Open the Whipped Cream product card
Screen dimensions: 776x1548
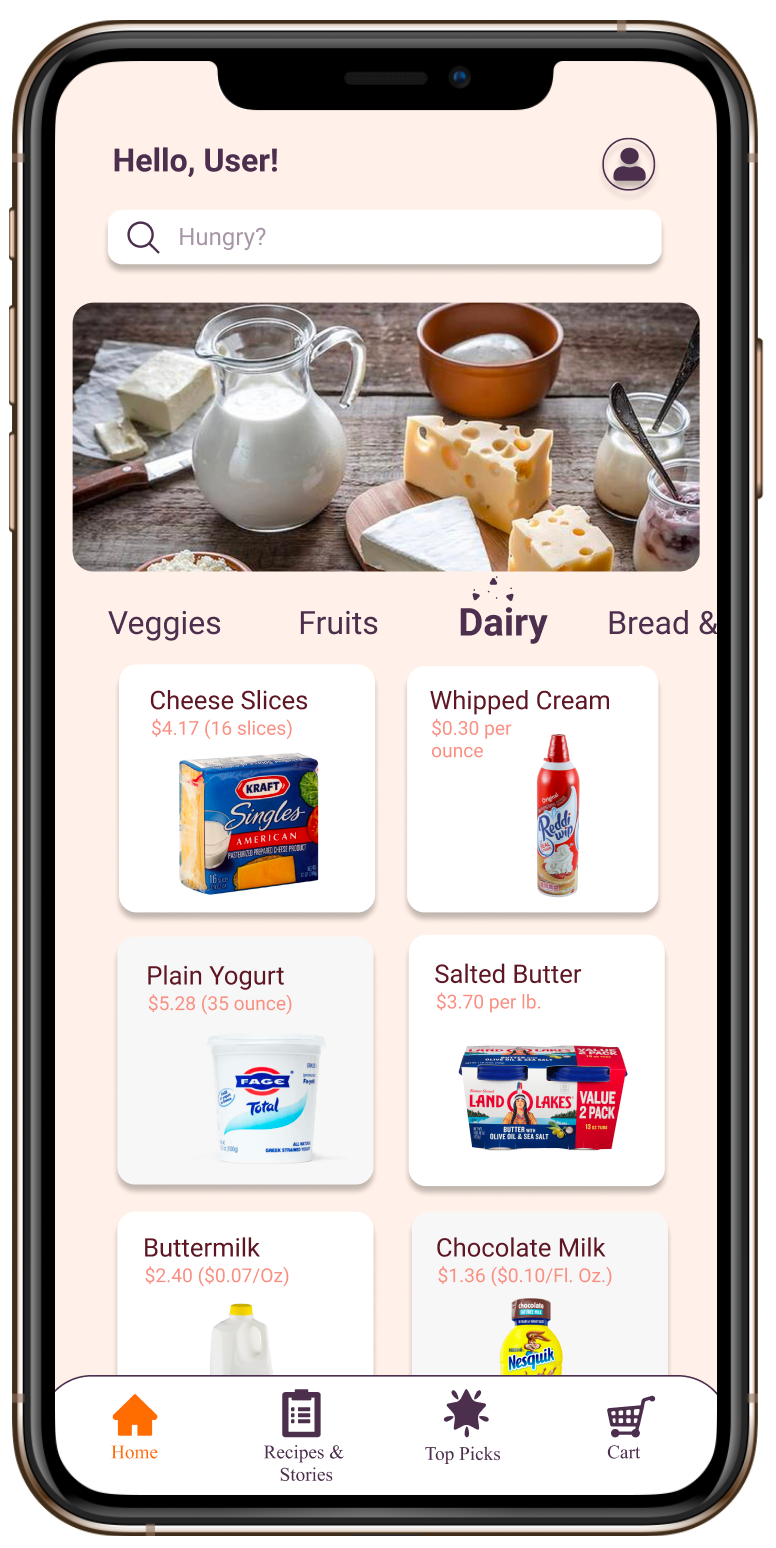point(533,789)
